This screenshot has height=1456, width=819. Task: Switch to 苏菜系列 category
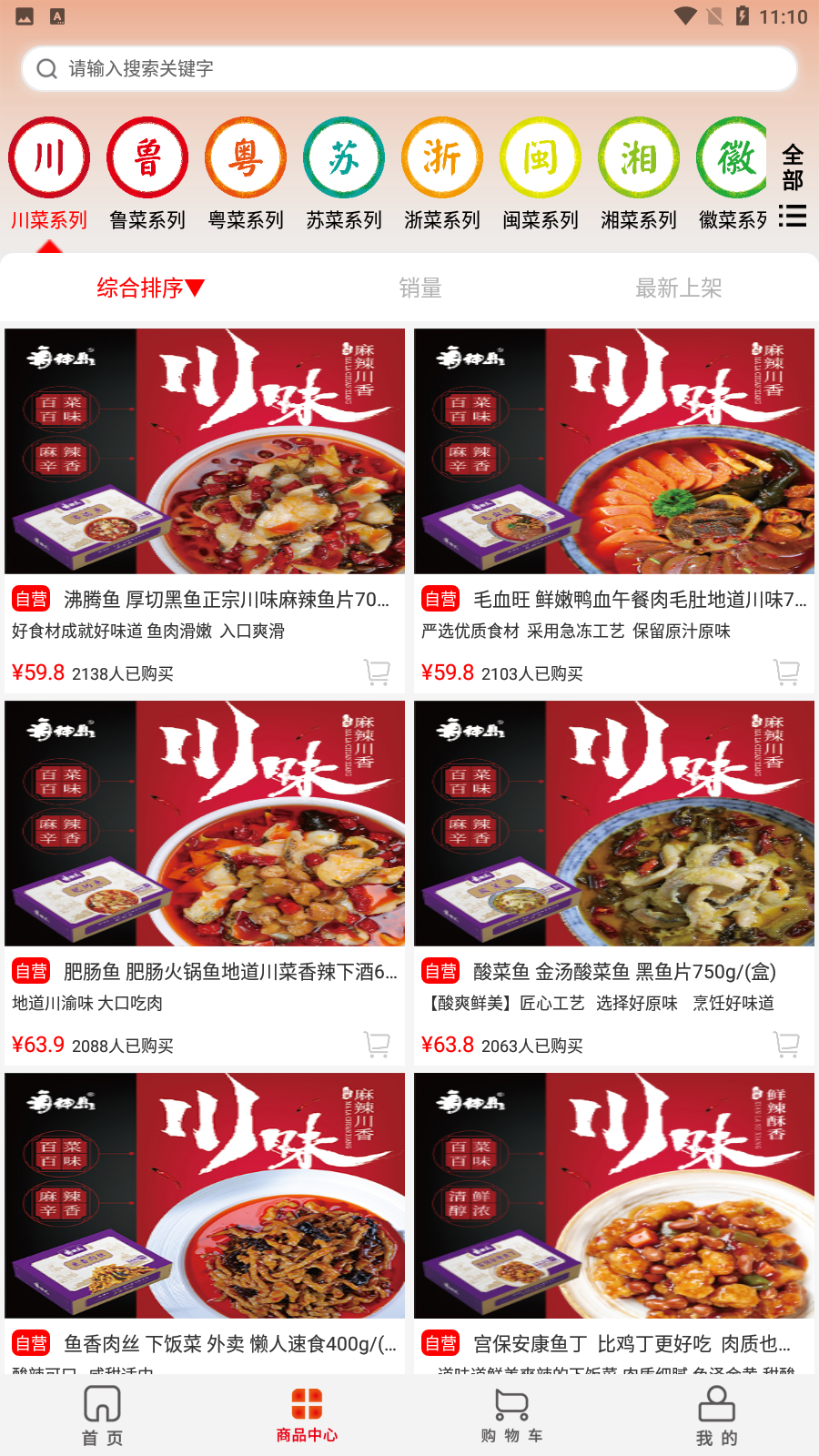click(x=344, y=174)
